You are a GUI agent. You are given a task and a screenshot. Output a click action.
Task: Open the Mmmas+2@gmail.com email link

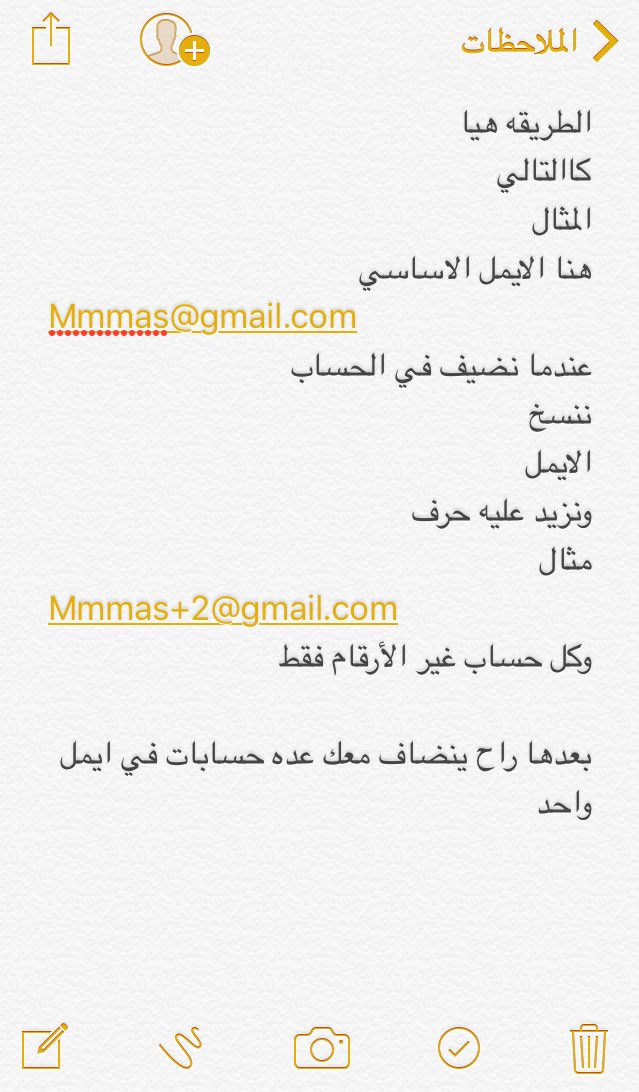(x=222, y=608)
